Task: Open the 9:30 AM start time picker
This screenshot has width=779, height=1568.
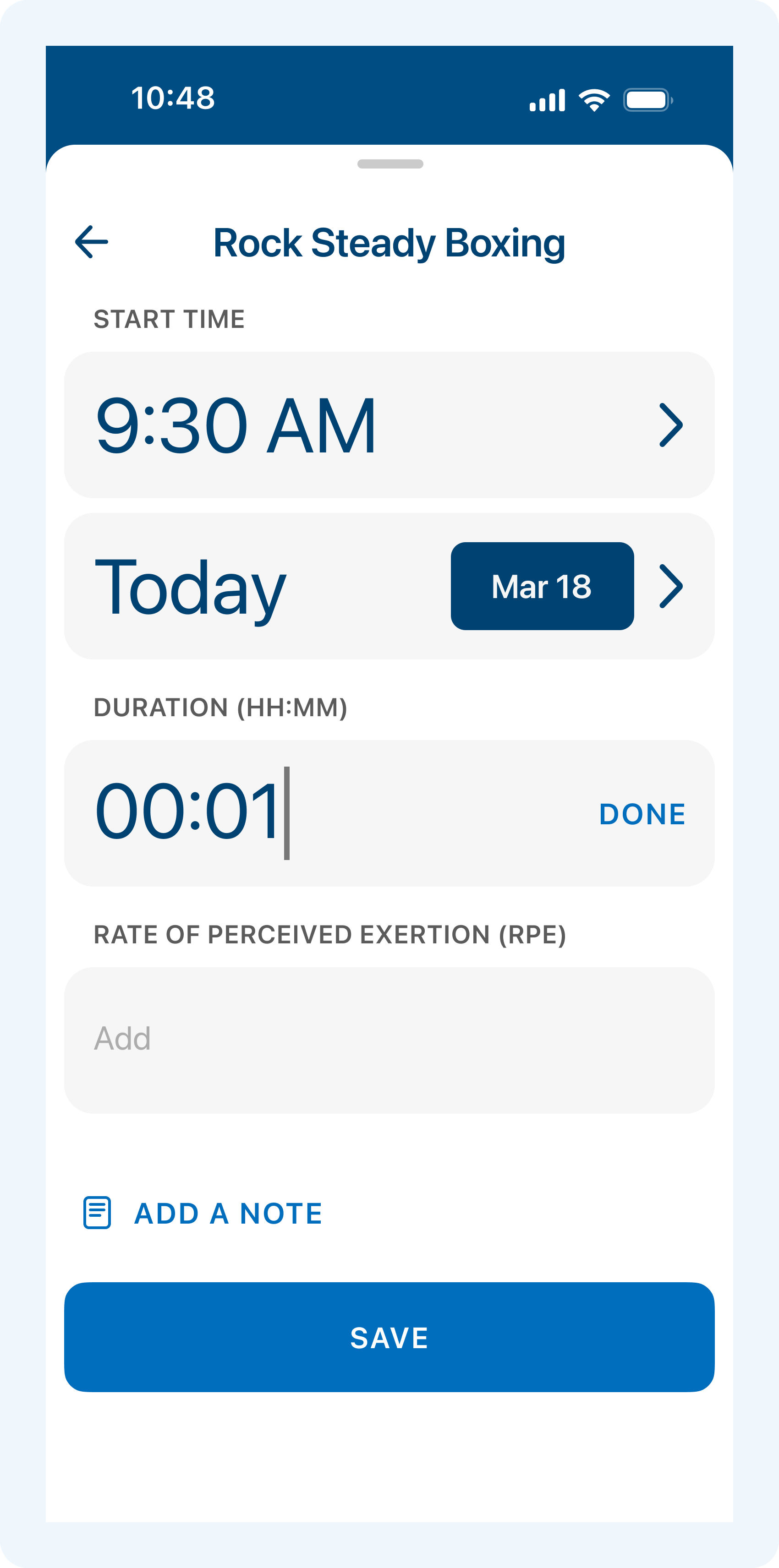Action: 389,425
